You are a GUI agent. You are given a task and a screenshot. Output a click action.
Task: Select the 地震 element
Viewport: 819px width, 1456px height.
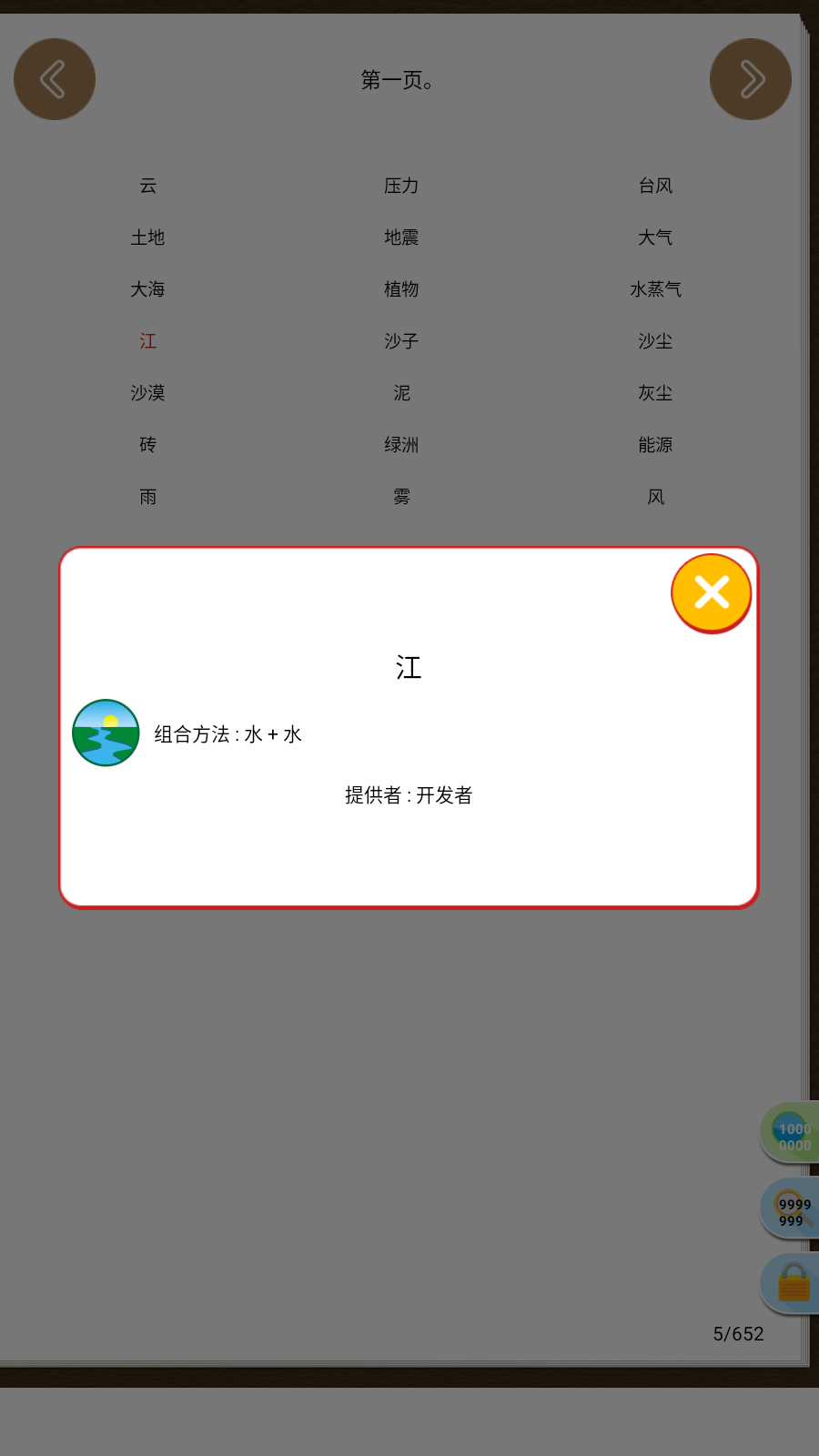coord(401,238)
